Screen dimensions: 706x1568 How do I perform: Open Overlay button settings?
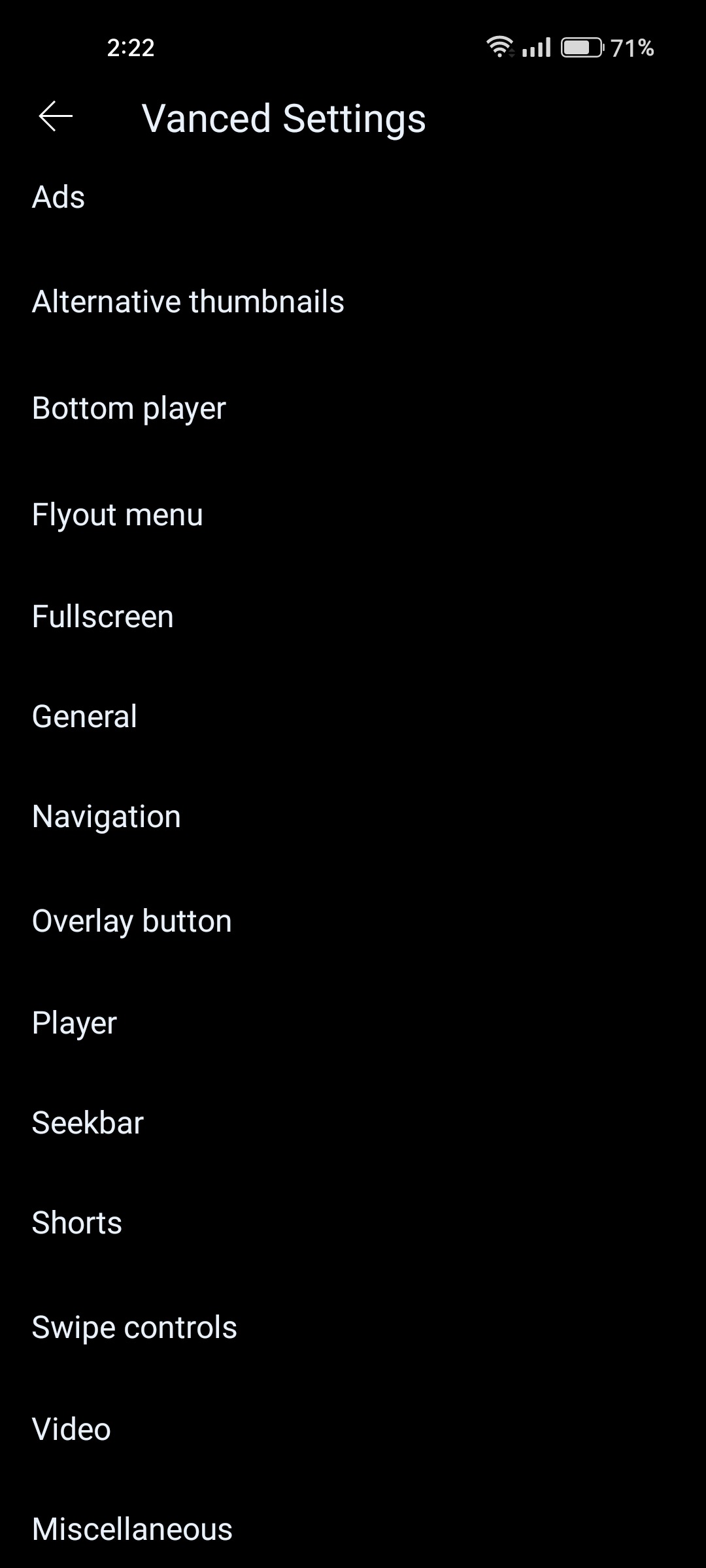click(x=132, y=921)
